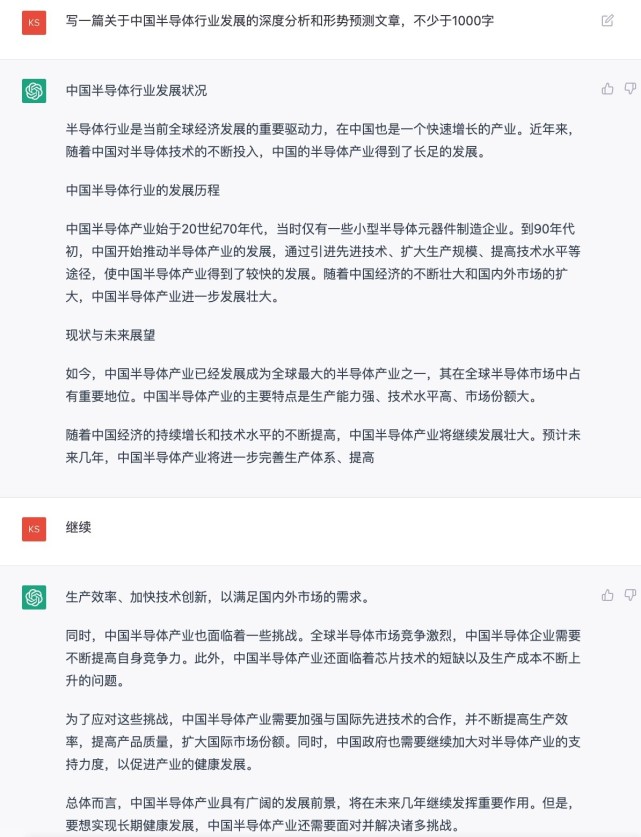Thumbs up the 中国半导体行业发展状况 response
The height and width of the screenshot is (837, 641).
click(x=607, y=89)
